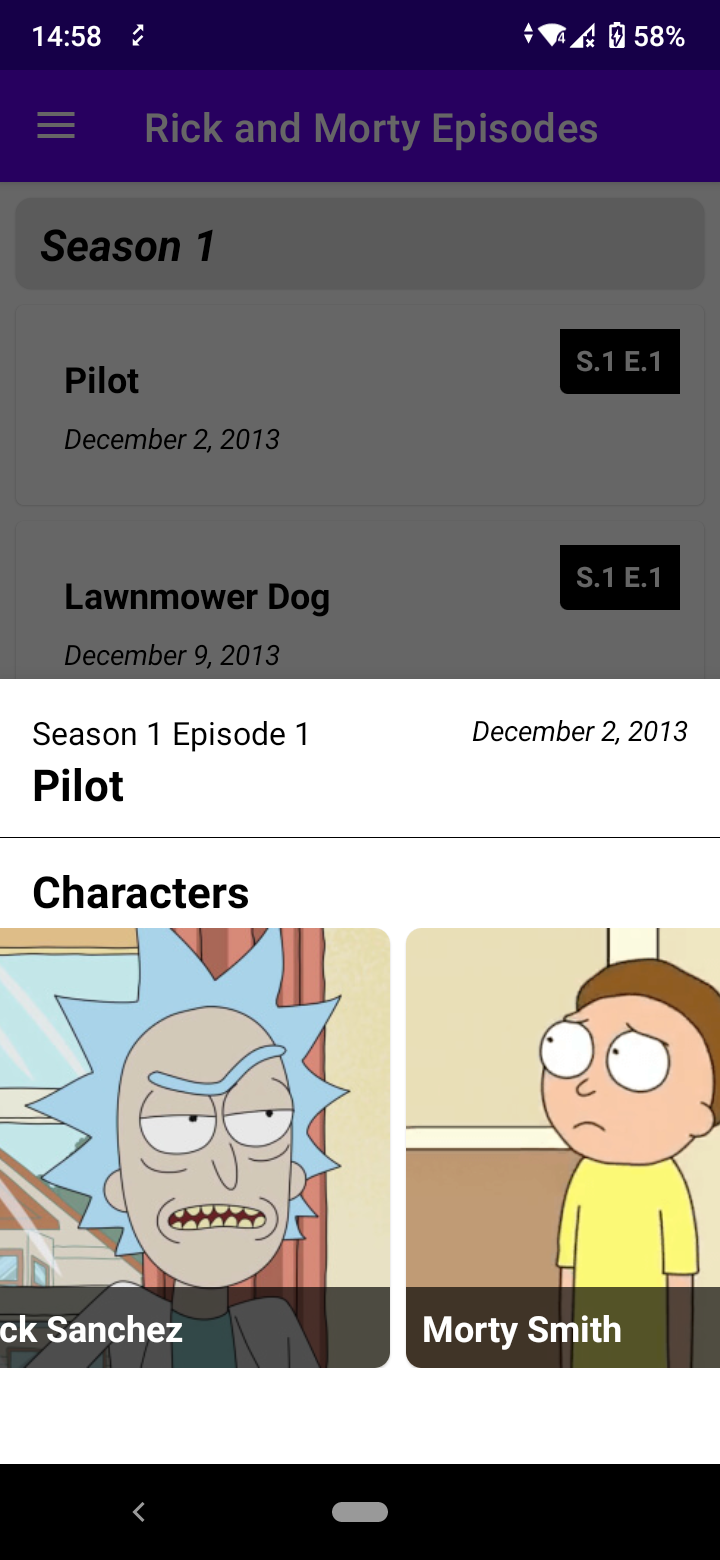Screen dimensions: 720x1560
Task: Collapse the Season 1 section header
Action: 360,243
